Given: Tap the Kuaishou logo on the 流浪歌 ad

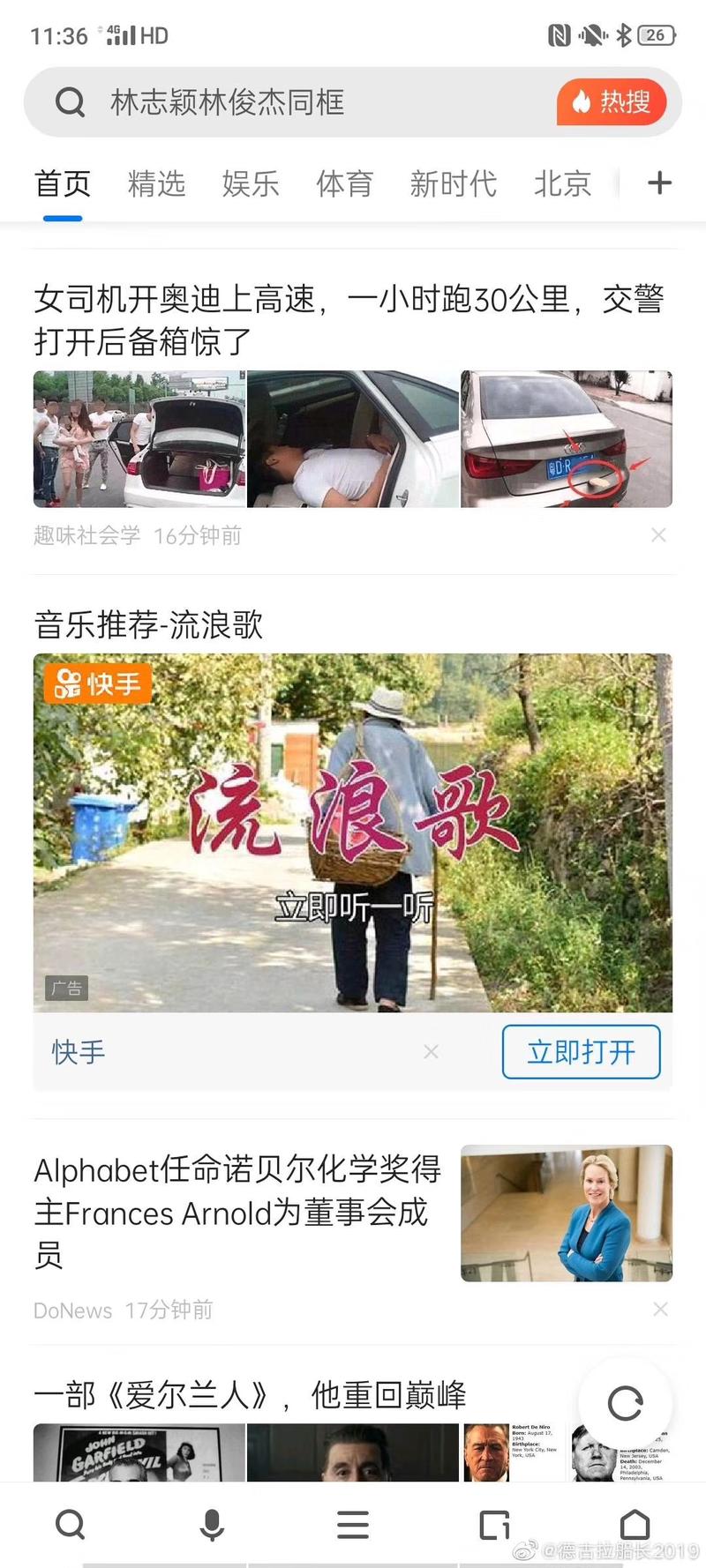Looking at the screenshot, I should pyautogui.click(x=97, y=683).
